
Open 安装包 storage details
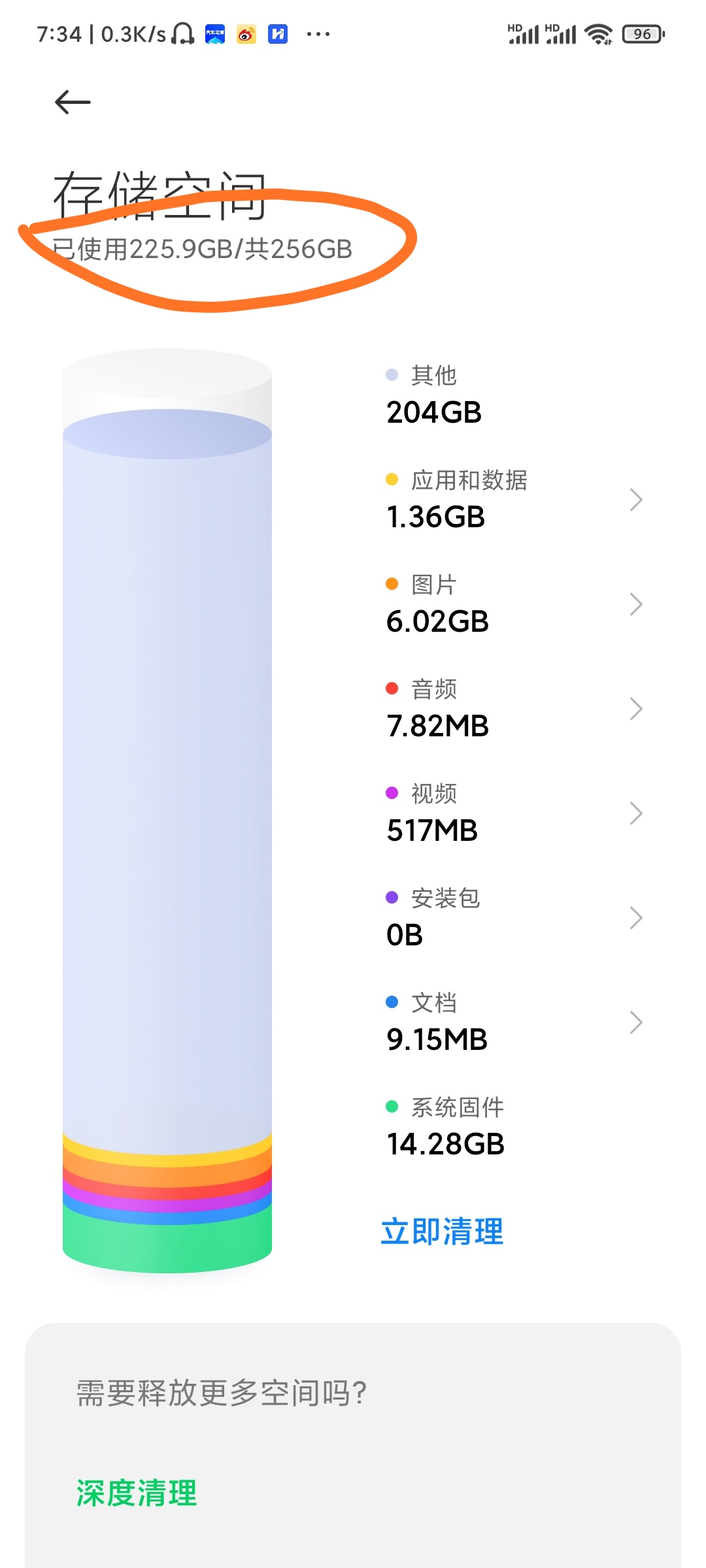coord(514,918)
